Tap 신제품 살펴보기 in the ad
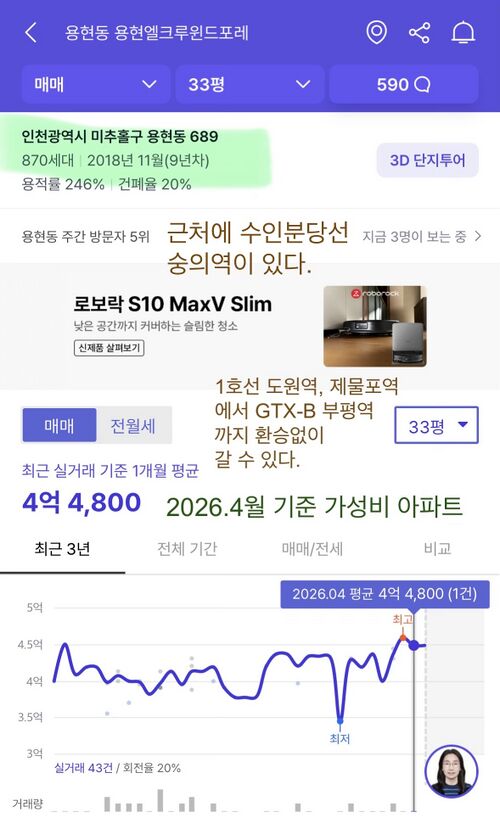The height and width of the screenshot is (818, 500). pos(109,348)
